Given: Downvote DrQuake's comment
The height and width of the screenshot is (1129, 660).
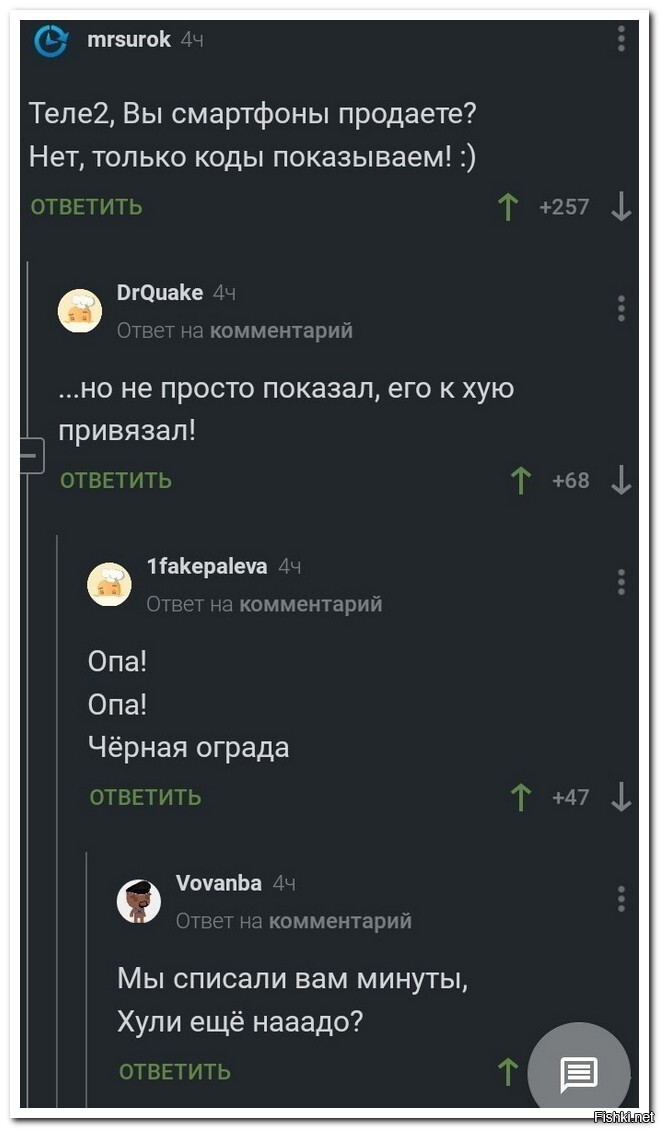Looking at the screenshot, I should point(621,481).
